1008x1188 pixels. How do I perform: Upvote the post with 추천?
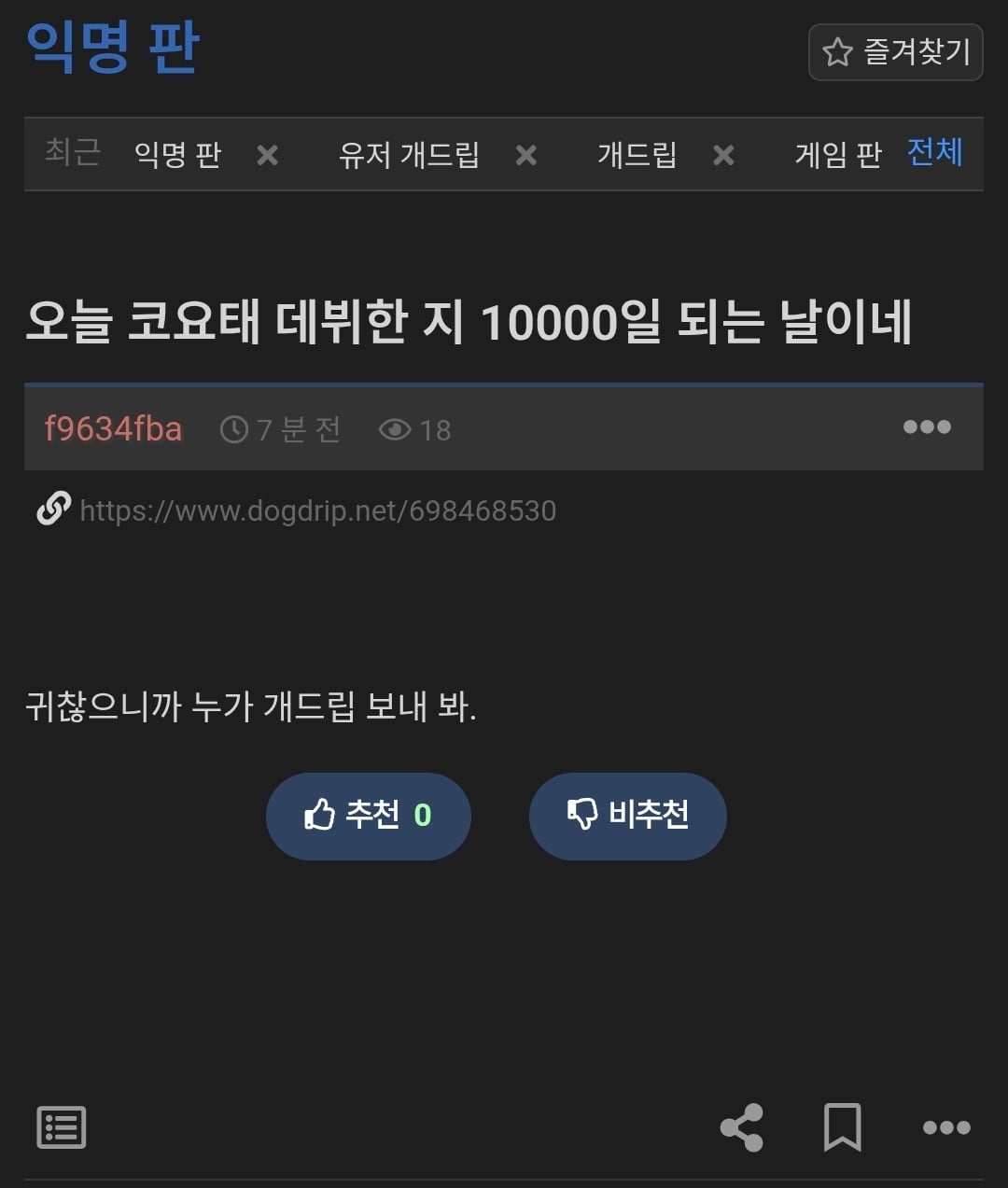tap(368, 816)
